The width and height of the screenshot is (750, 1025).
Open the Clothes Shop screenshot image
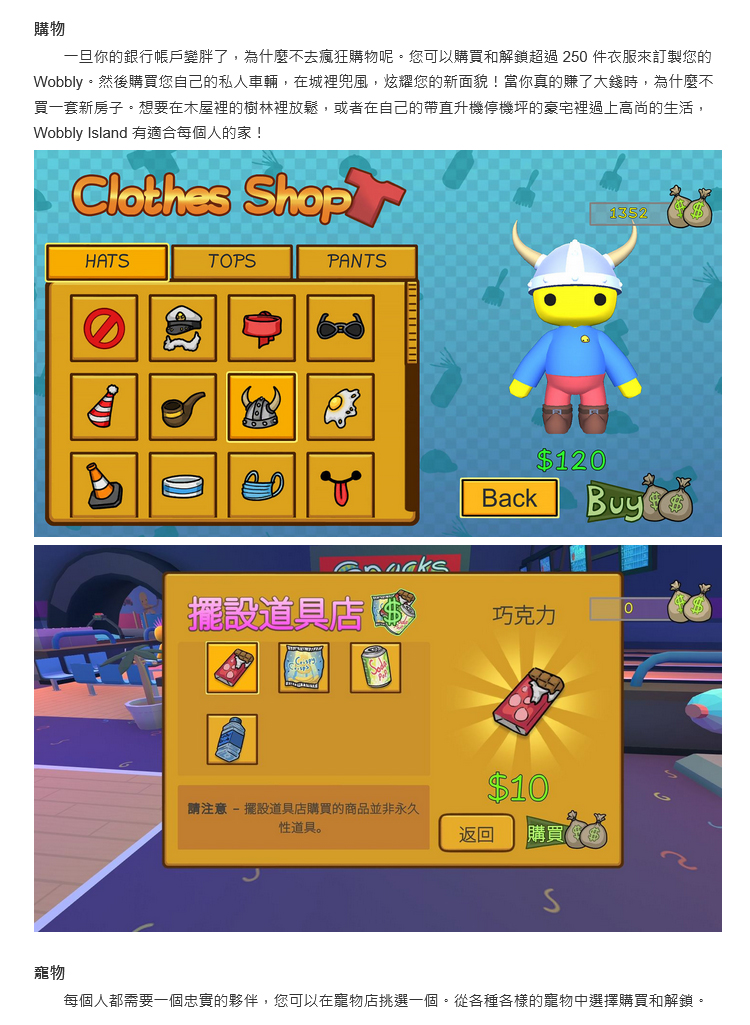377,343
